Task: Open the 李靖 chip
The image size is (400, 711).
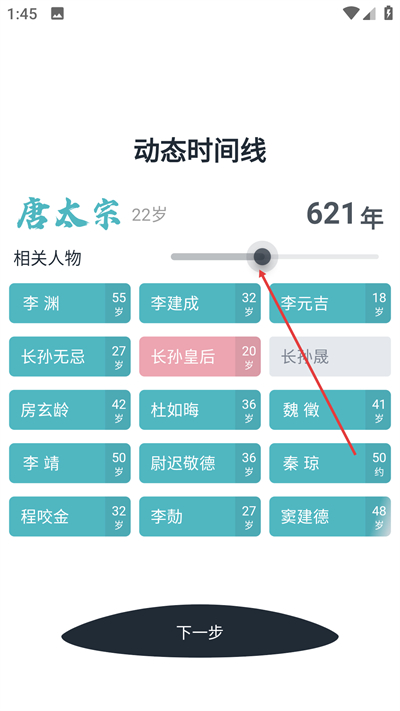Action: (70, 463)
